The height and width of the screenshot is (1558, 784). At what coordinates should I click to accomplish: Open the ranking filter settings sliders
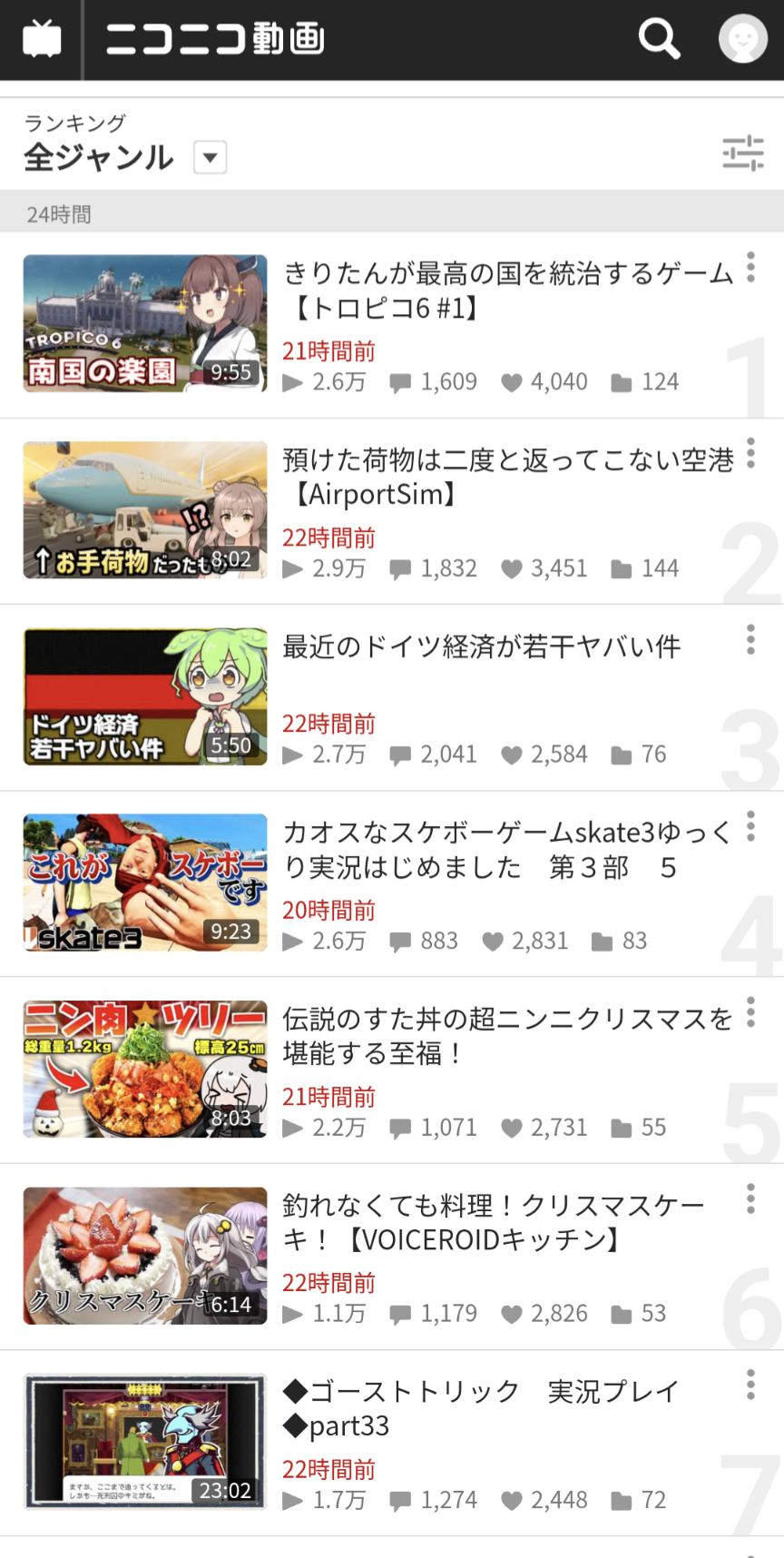click(x=743, y=153)
